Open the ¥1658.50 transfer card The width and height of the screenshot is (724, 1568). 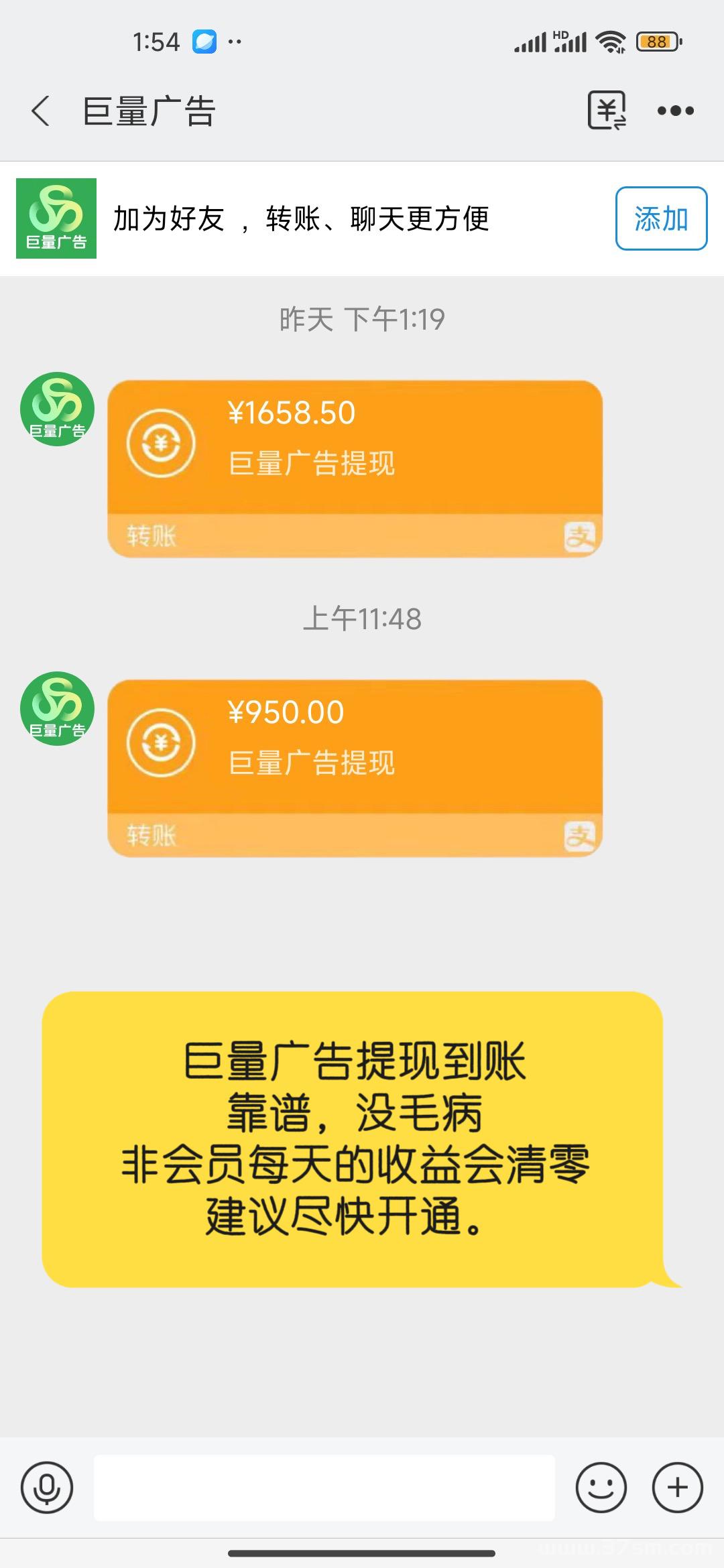[x=355, y=468]
